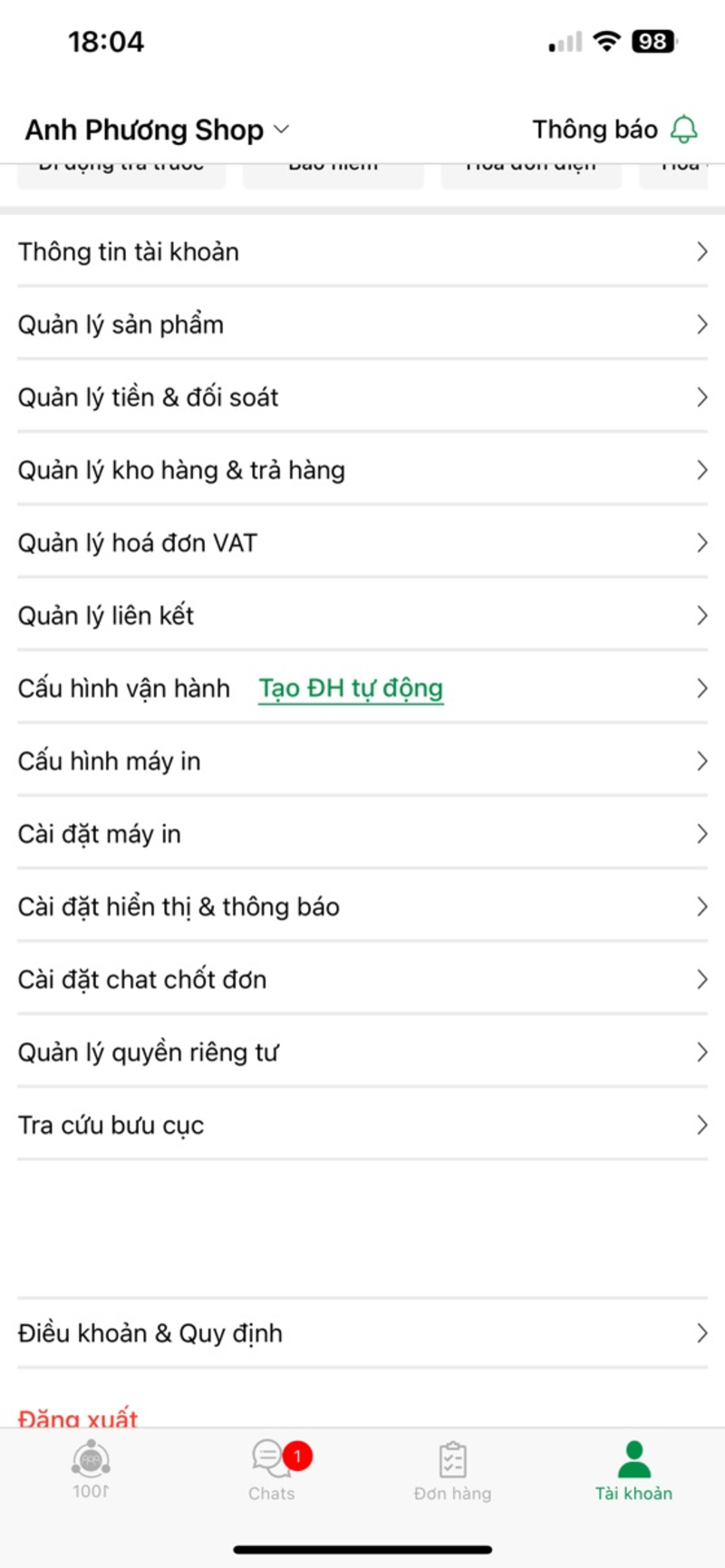Open Cài đặt hiển thị & thông báo
725x1568 pixels.
tap(362, 906)
